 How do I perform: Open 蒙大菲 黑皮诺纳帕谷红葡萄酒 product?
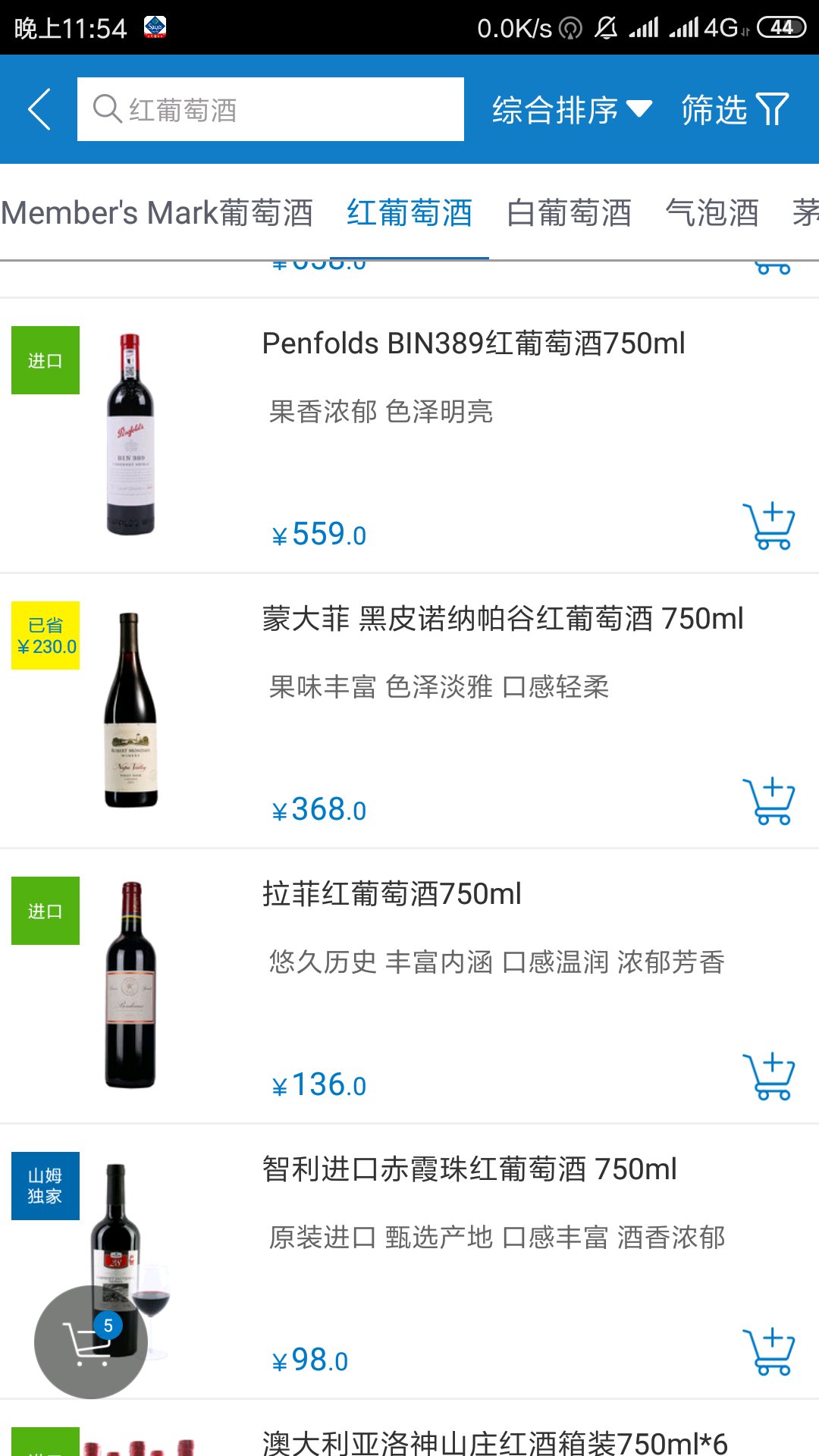pyautogui.click(x=502, y=619)
